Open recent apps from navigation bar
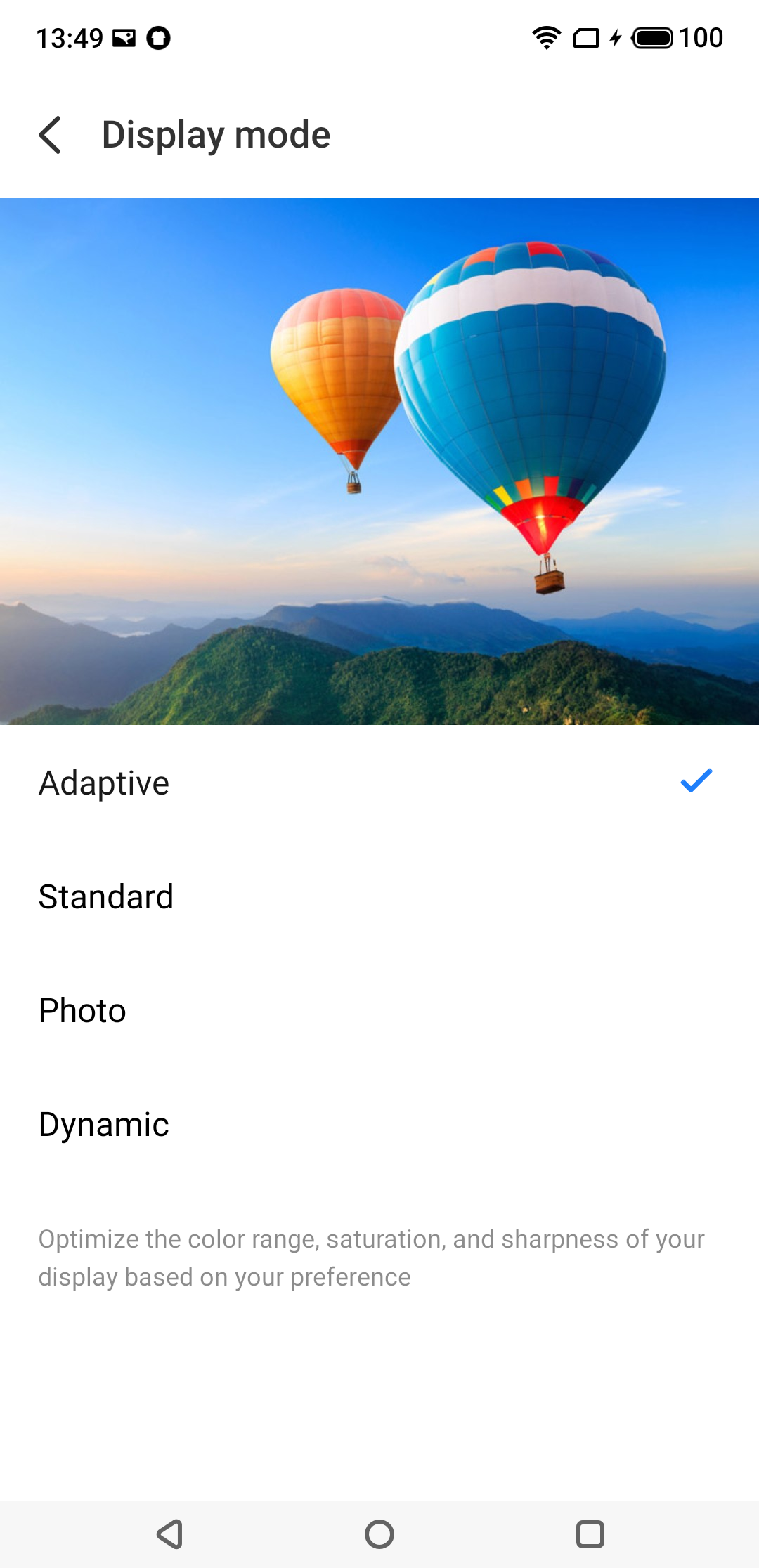This screenshot has height=1568, width=759. pos(590,1534)
